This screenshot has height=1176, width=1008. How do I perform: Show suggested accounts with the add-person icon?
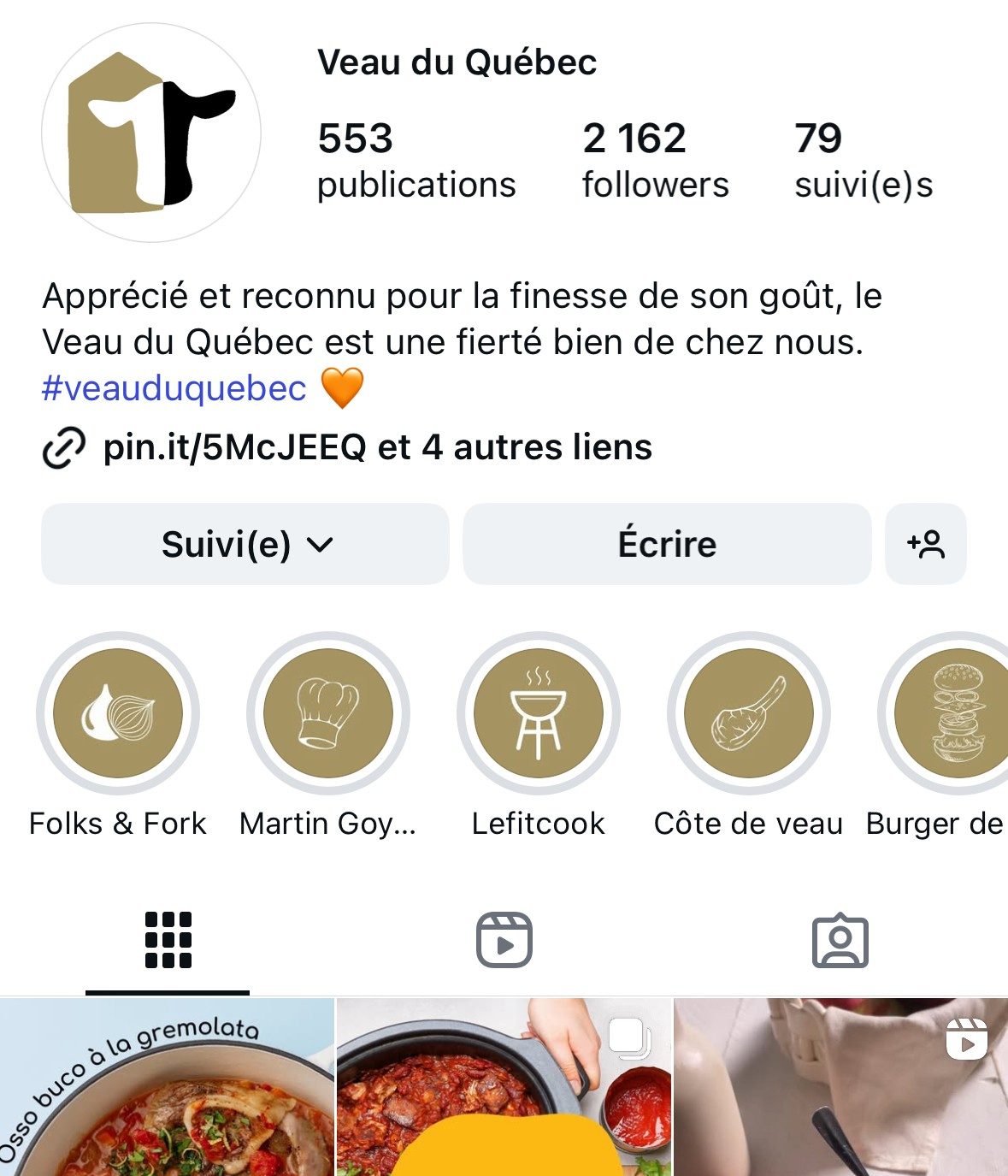tap(925, 544)
